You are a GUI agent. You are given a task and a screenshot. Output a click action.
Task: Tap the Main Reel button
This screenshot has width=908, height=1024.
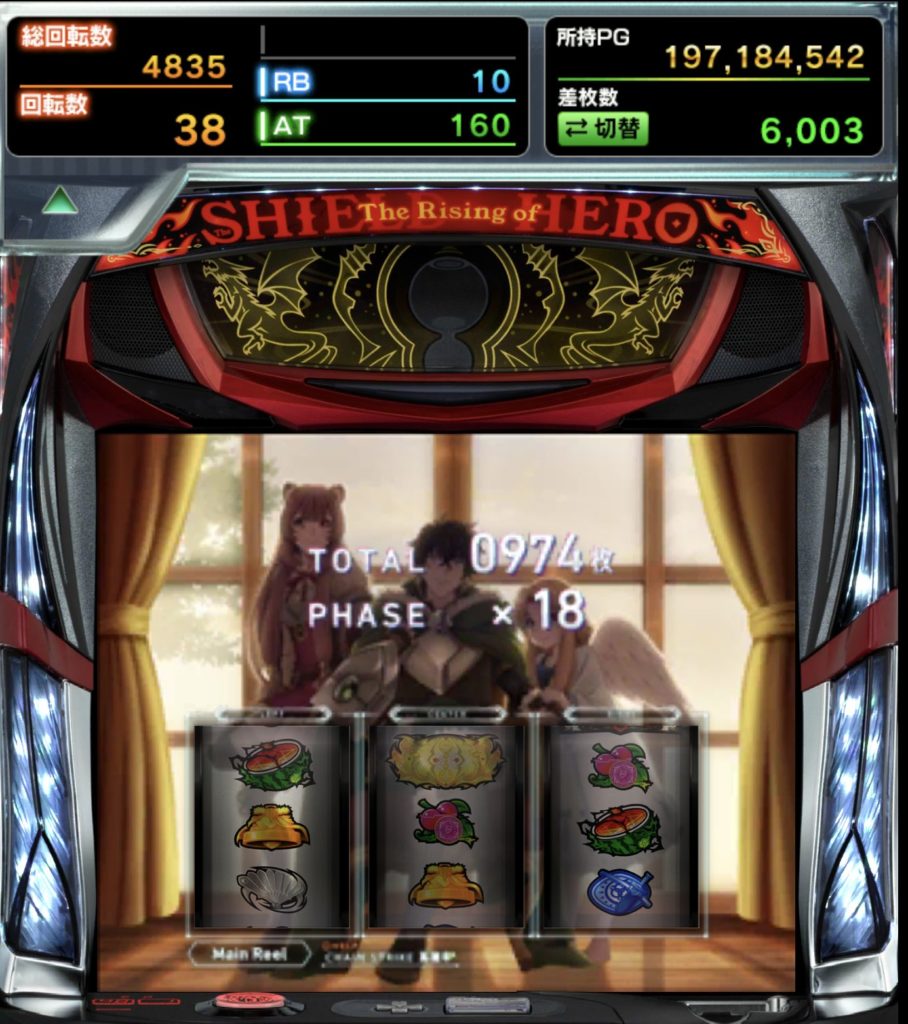[x=249, y=953]
